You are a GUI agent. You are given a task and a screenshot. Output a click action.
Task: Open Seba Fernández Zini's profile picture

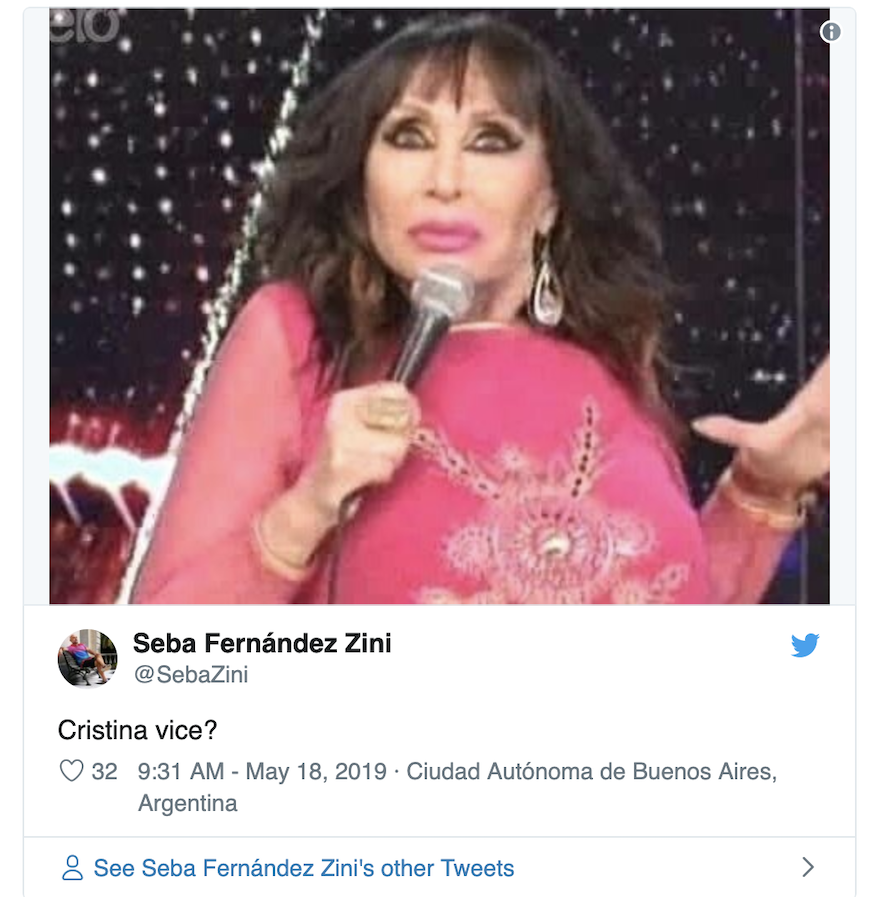(87, 658)
